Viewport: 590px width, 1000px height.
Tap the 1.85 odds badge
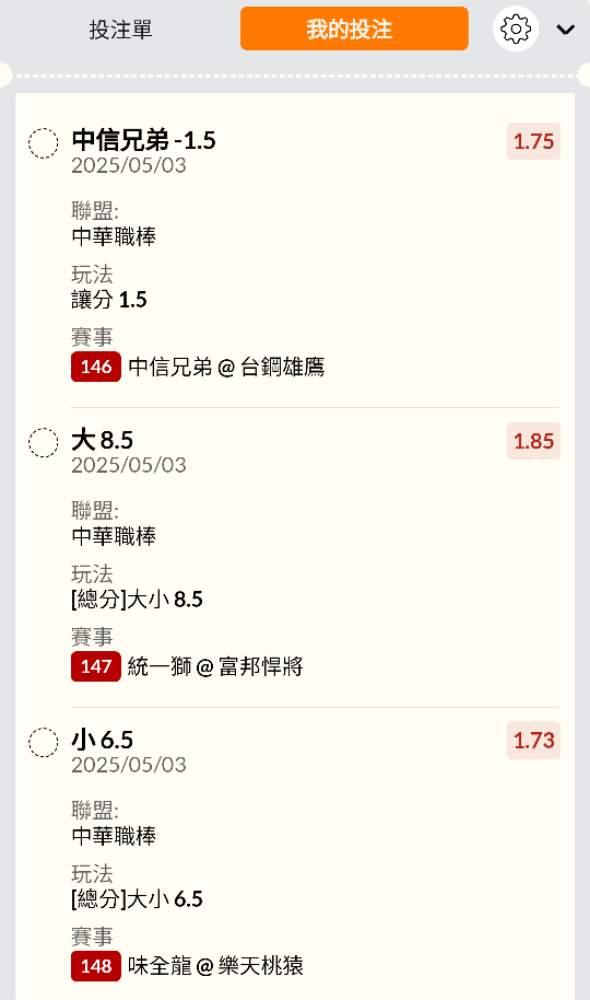pos(534,441)
